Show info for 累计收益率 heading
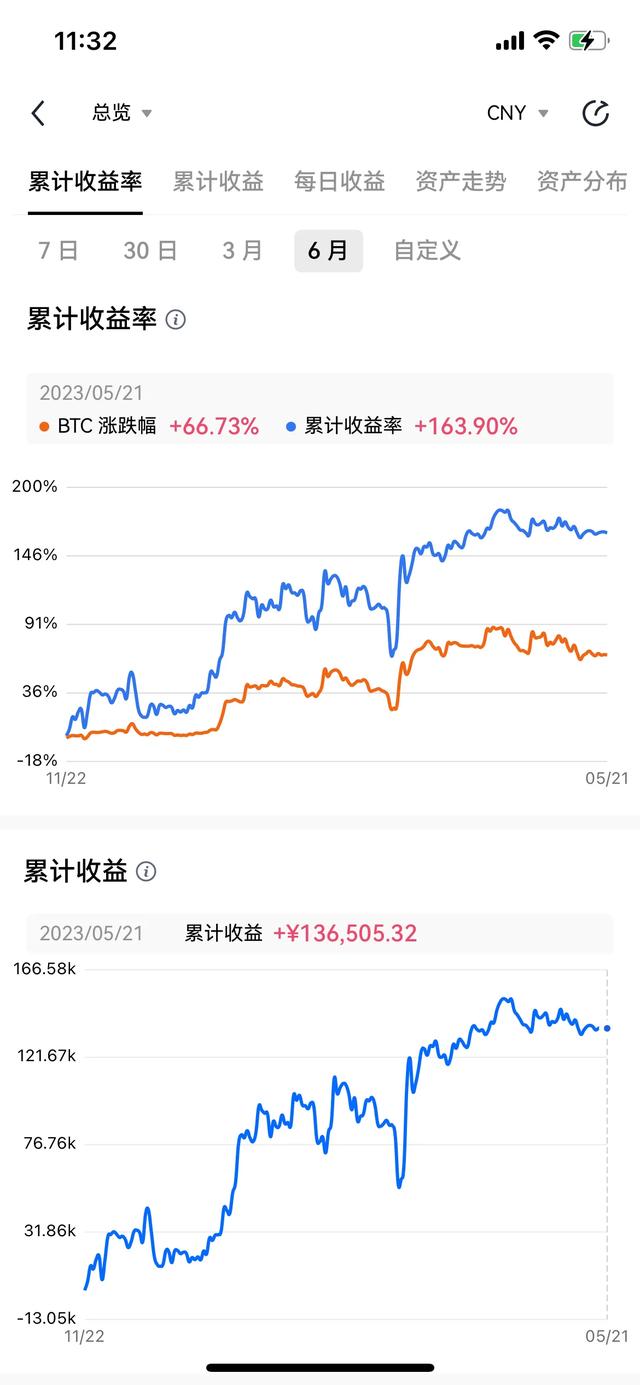640x1385 pixels. tap(176, 320)
